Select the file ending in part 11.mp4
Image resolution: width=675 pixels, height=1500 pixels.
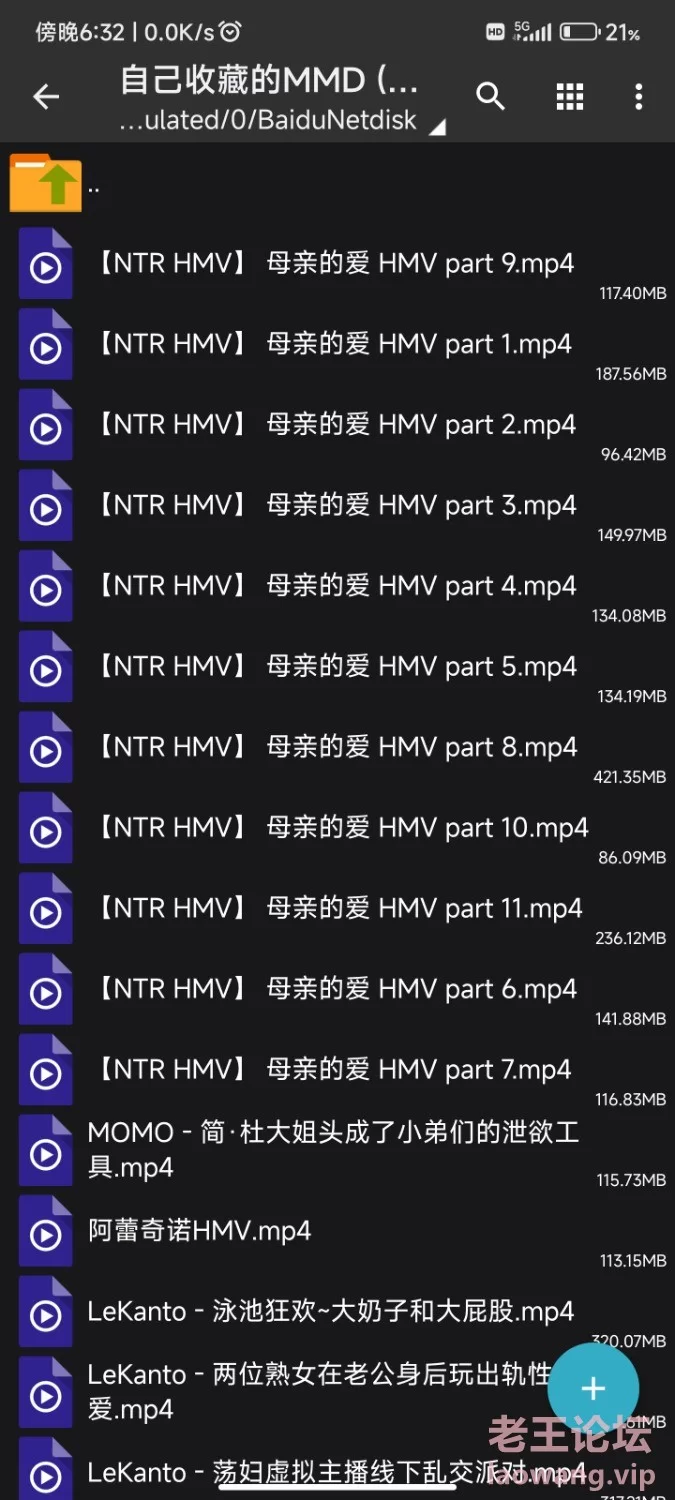tap(337, 910)
